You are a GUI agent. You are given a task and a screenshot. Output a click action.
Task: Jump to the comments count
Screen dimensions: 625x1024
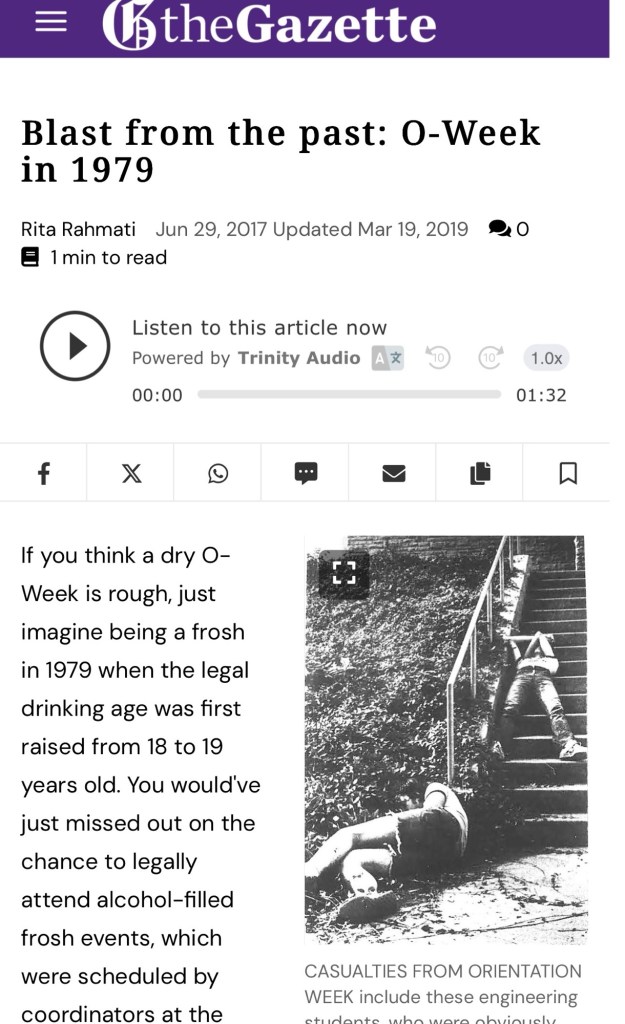(x=508, y=229)
